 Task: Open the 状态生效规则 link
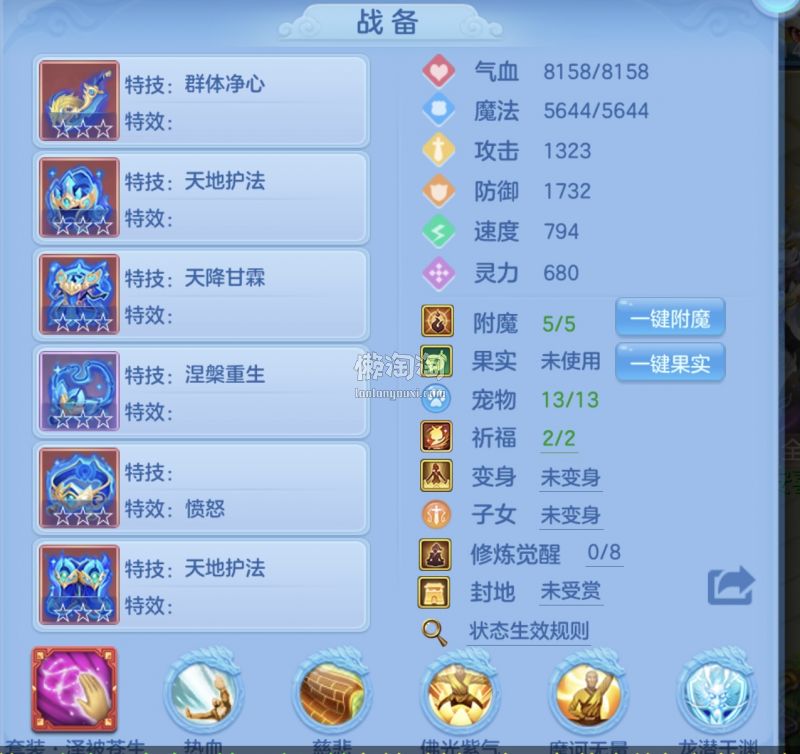click(x=529, y=632)
